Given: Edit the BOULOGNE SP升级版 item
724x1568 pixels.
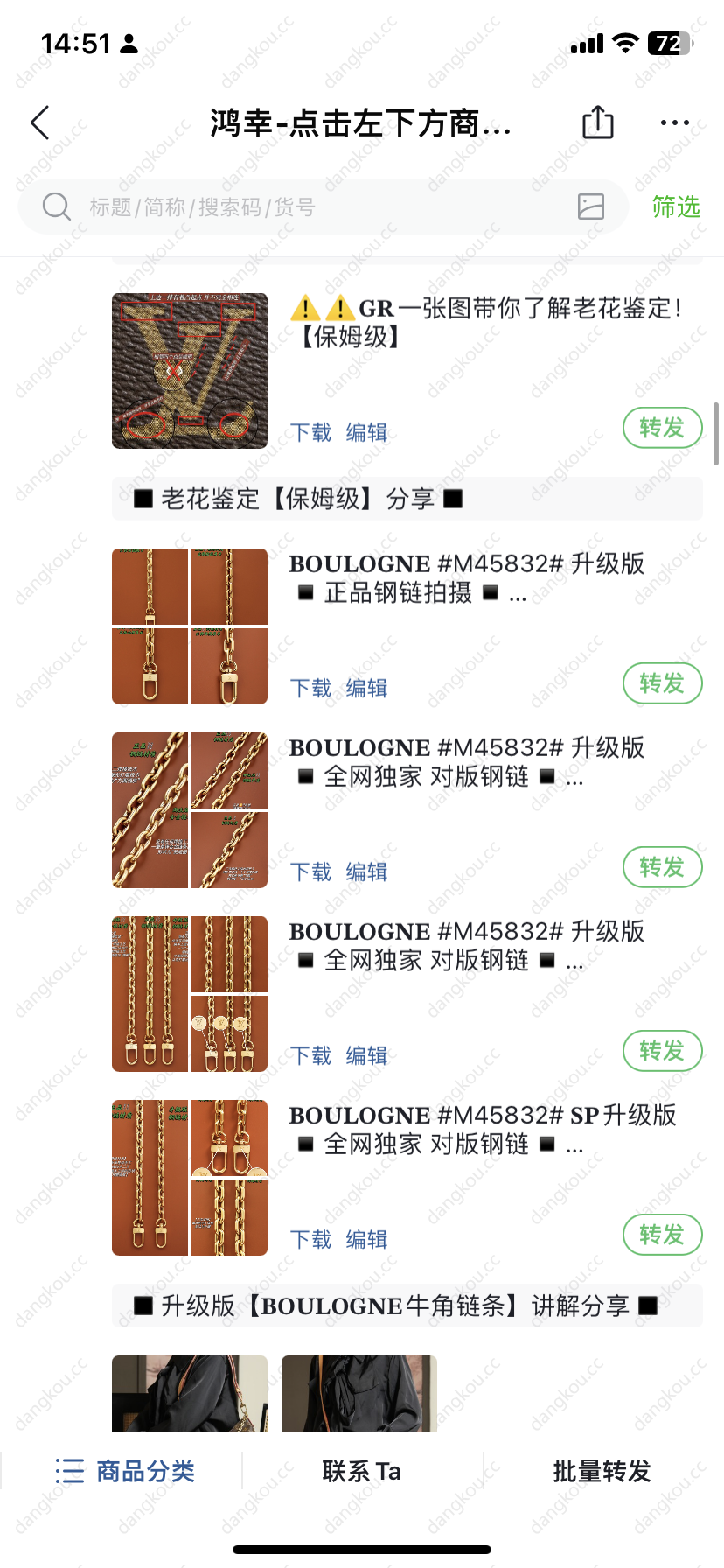Looking at the screenshot, I should point(366,1239).
